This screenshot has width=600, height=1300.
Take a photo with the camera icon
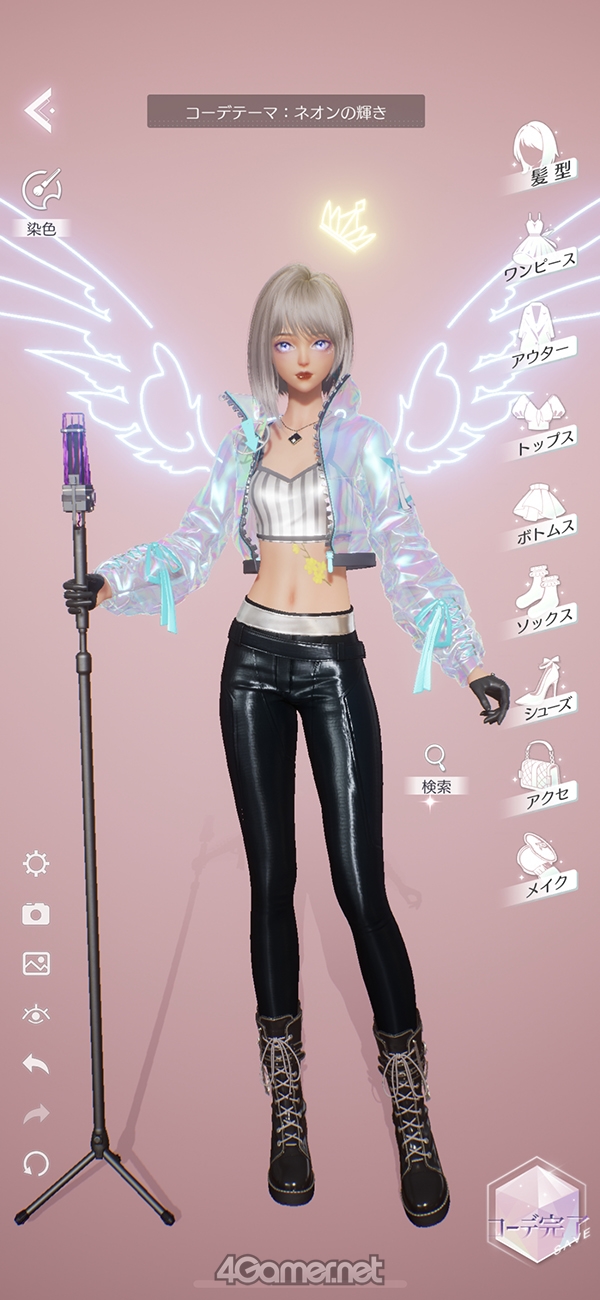[x=36, y=913]
